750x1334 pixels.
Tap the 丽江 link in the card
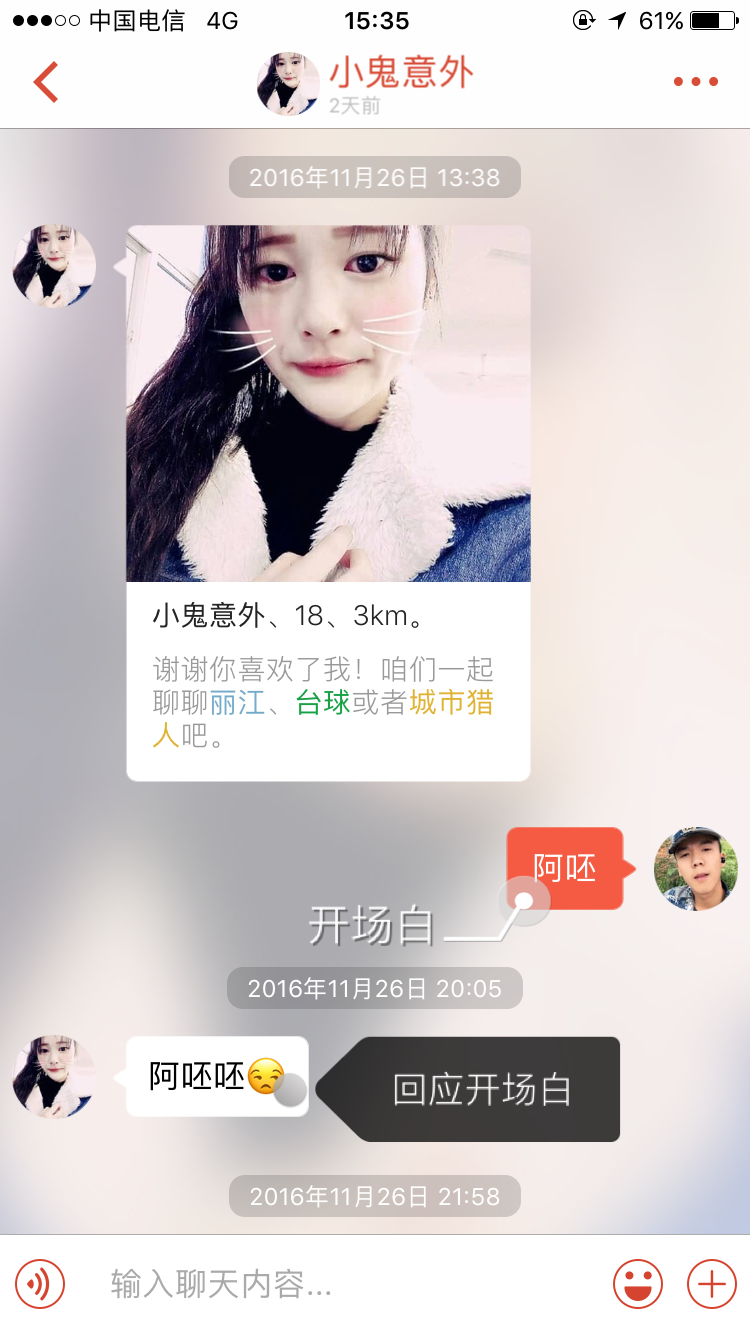coord(238,703)
